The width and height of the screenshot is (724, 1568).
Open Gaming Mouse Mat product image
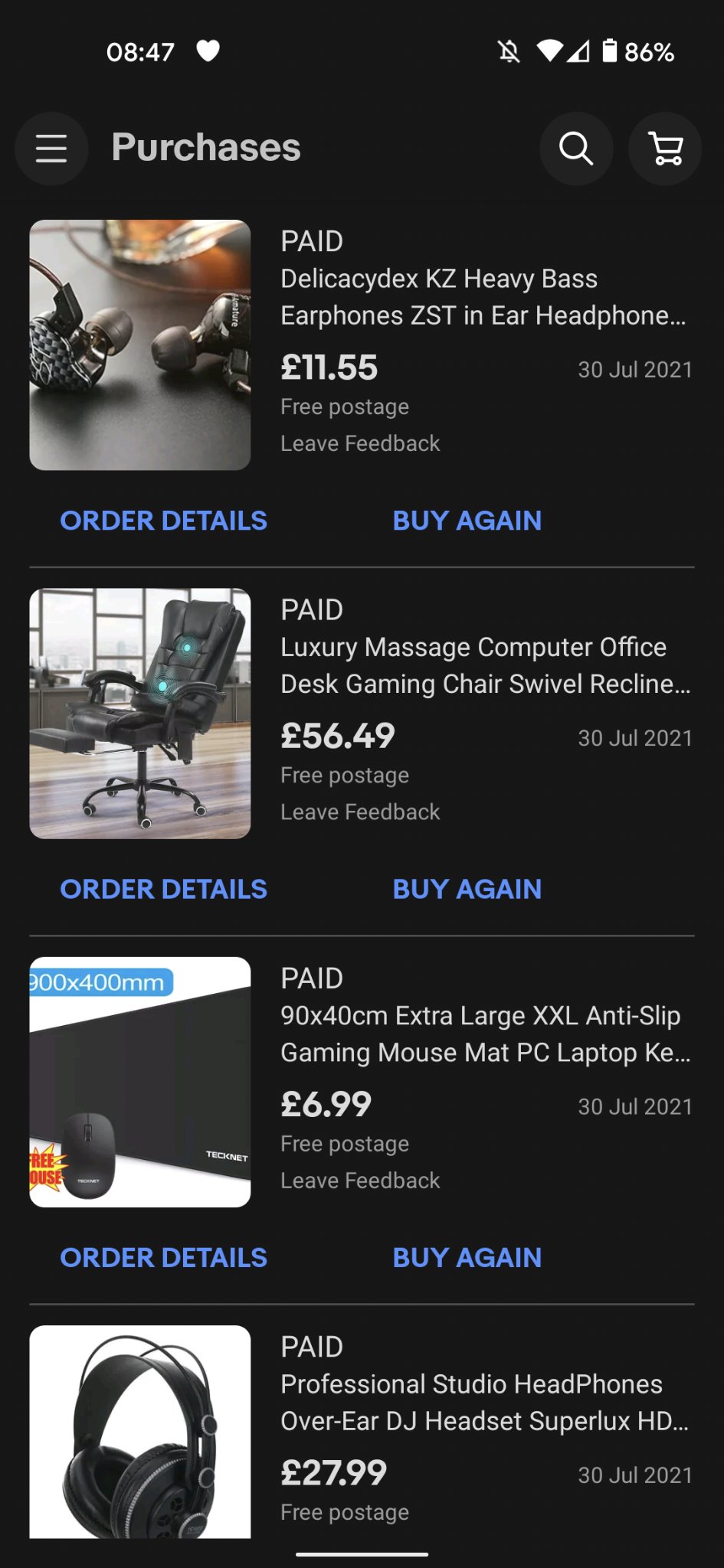click(140, 1082)
